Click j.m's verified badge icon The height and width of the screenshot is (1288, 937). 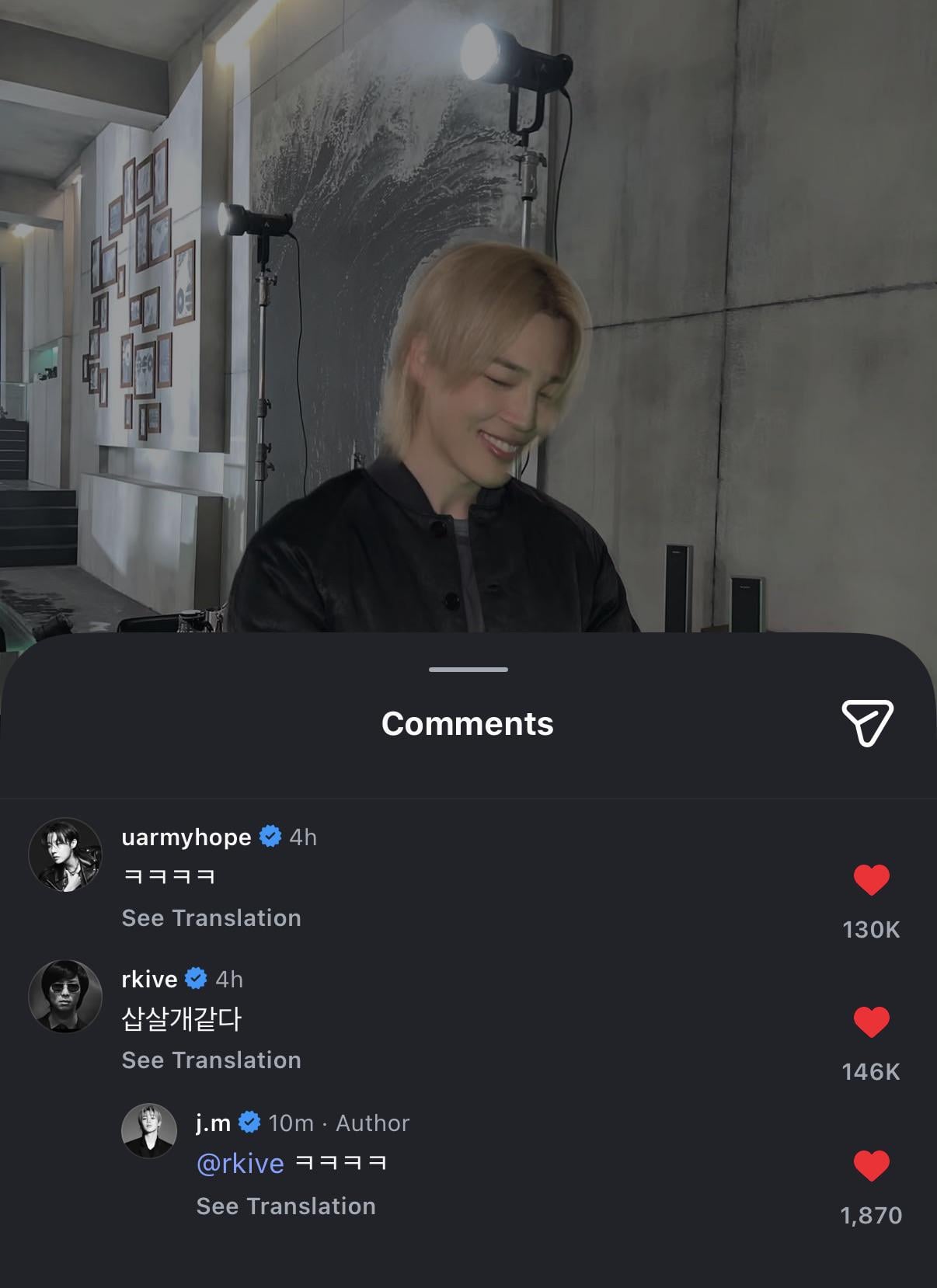coord(248,1123)
